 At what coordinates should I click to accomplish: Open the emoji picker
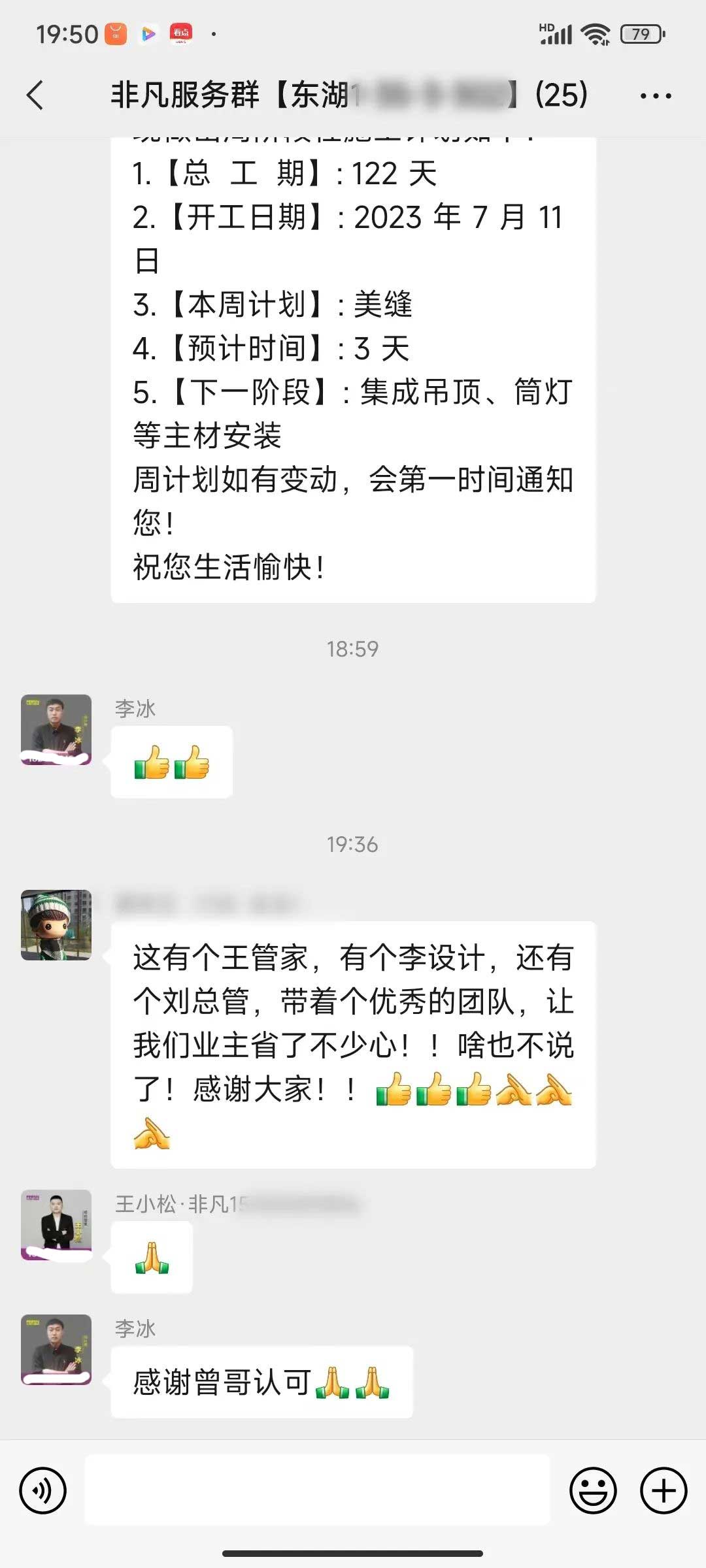point(593,1490)
